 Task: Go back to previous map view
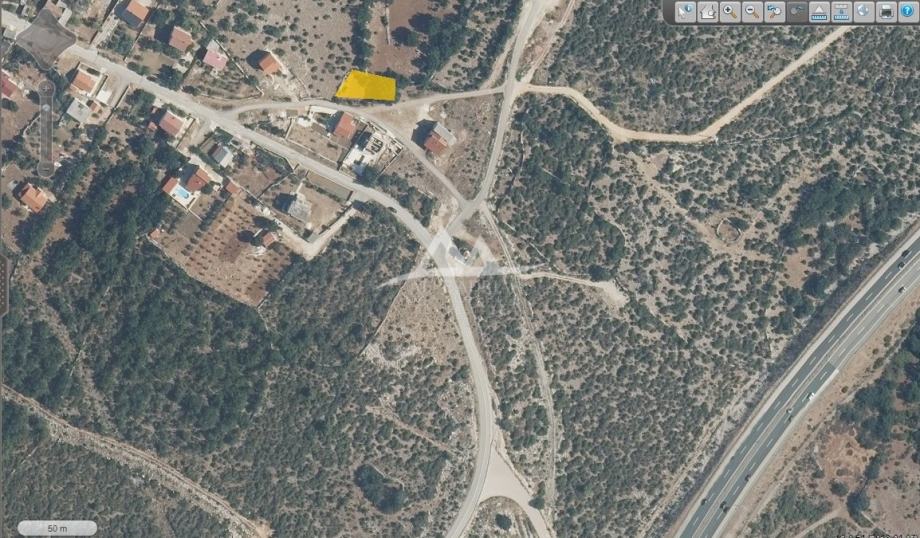(775, 11)
